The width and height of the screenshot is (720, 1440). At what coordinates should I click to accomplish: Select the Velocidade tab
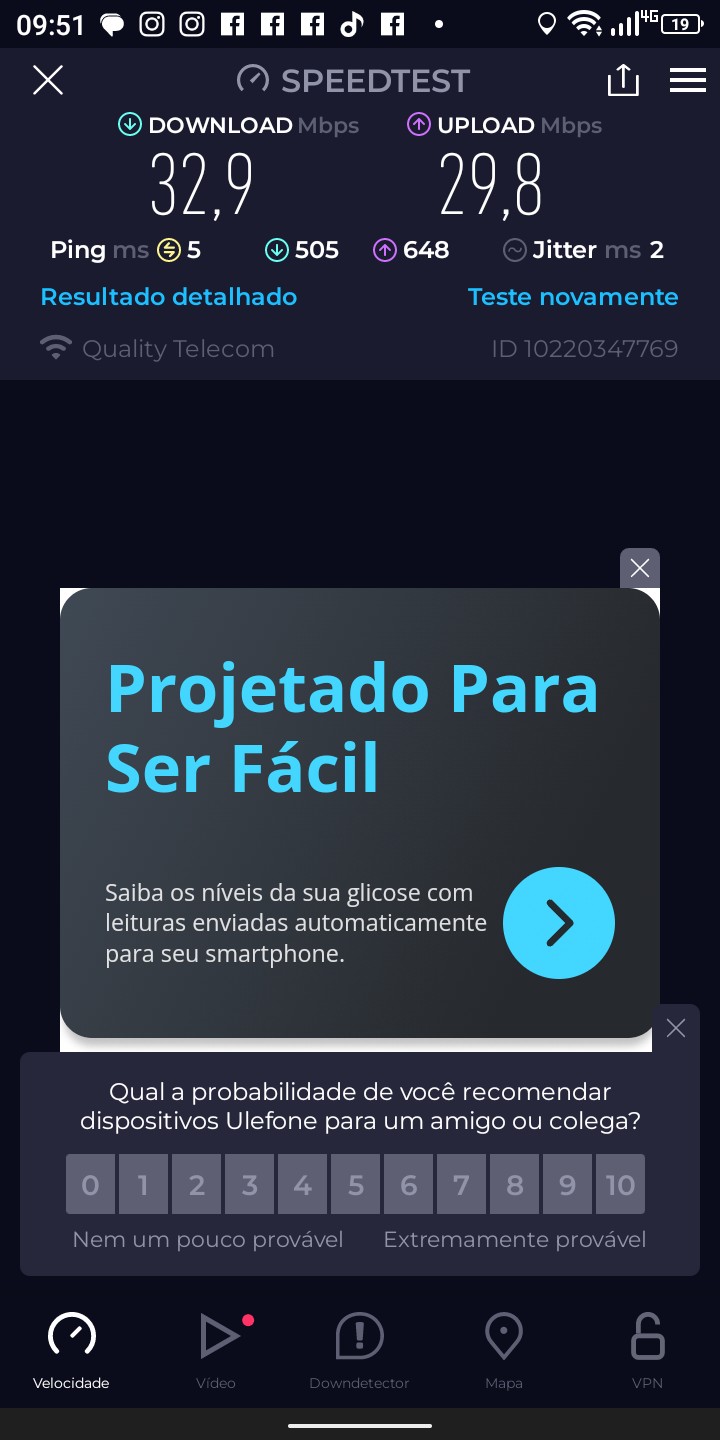click(x=71, y=1352)
